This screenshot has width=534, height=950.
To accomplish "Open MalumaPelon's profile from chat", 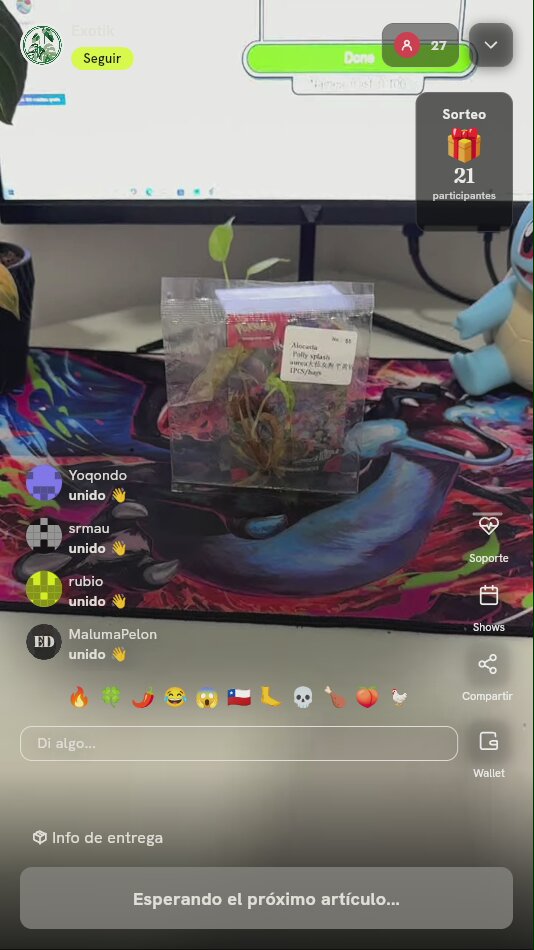I will (x=44, y=642).
